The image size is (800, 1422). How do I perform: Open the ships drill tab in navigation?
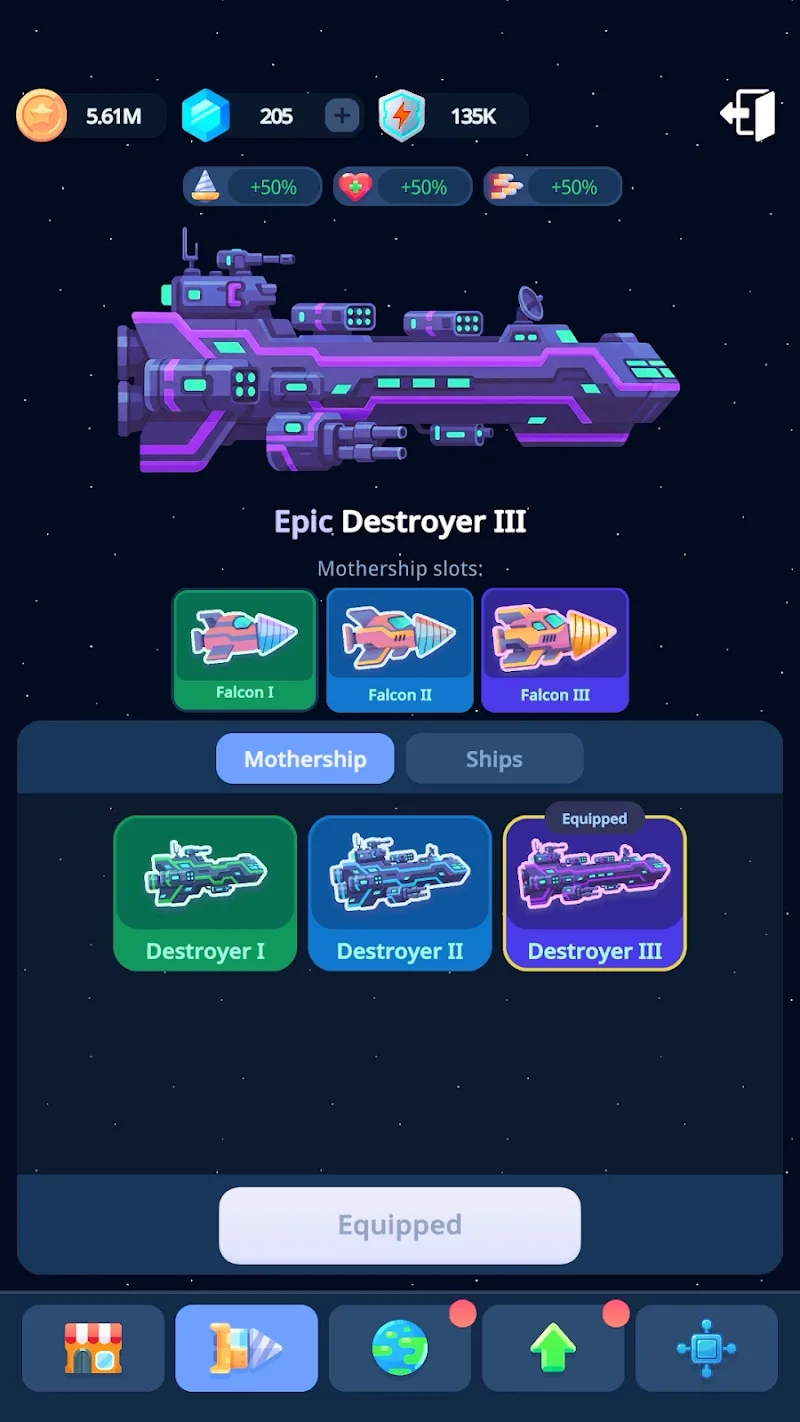click(x=246, y=1348)
